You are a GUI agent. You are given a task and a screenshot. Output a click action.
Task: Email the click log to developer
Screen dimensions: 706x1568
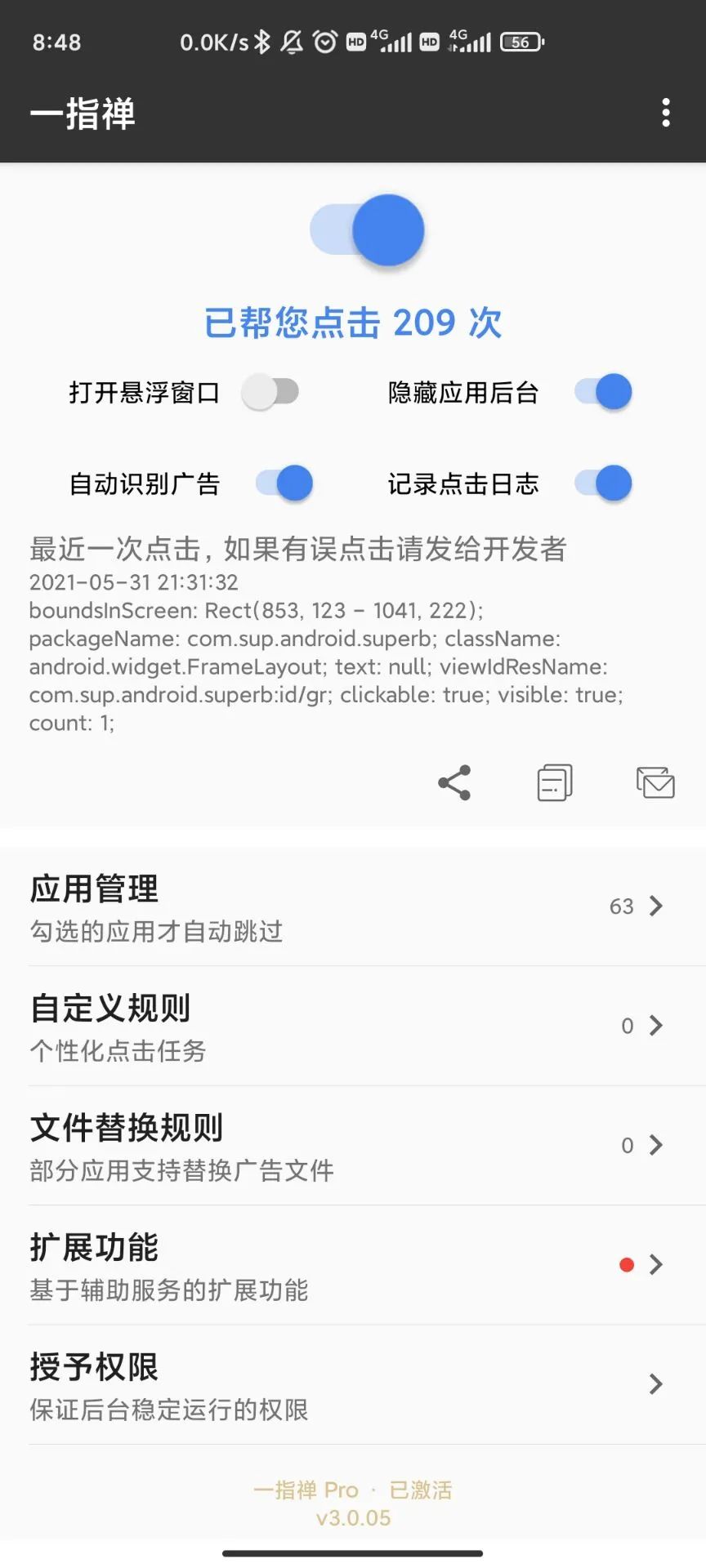(x=655, y=783)
